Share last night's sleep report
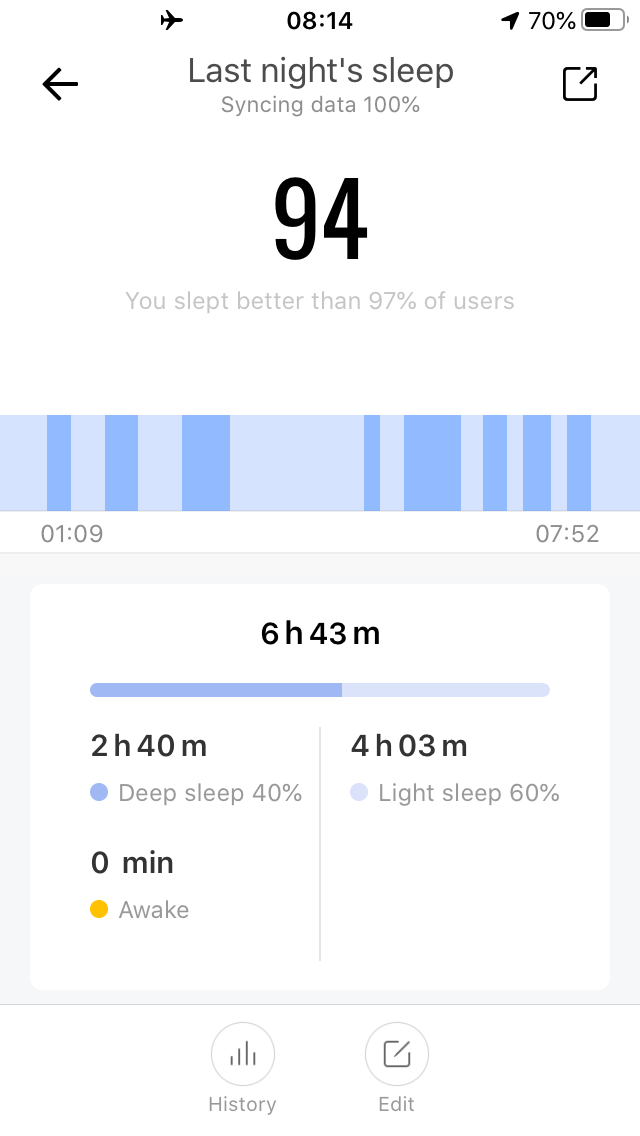 [x=580, y=84]
